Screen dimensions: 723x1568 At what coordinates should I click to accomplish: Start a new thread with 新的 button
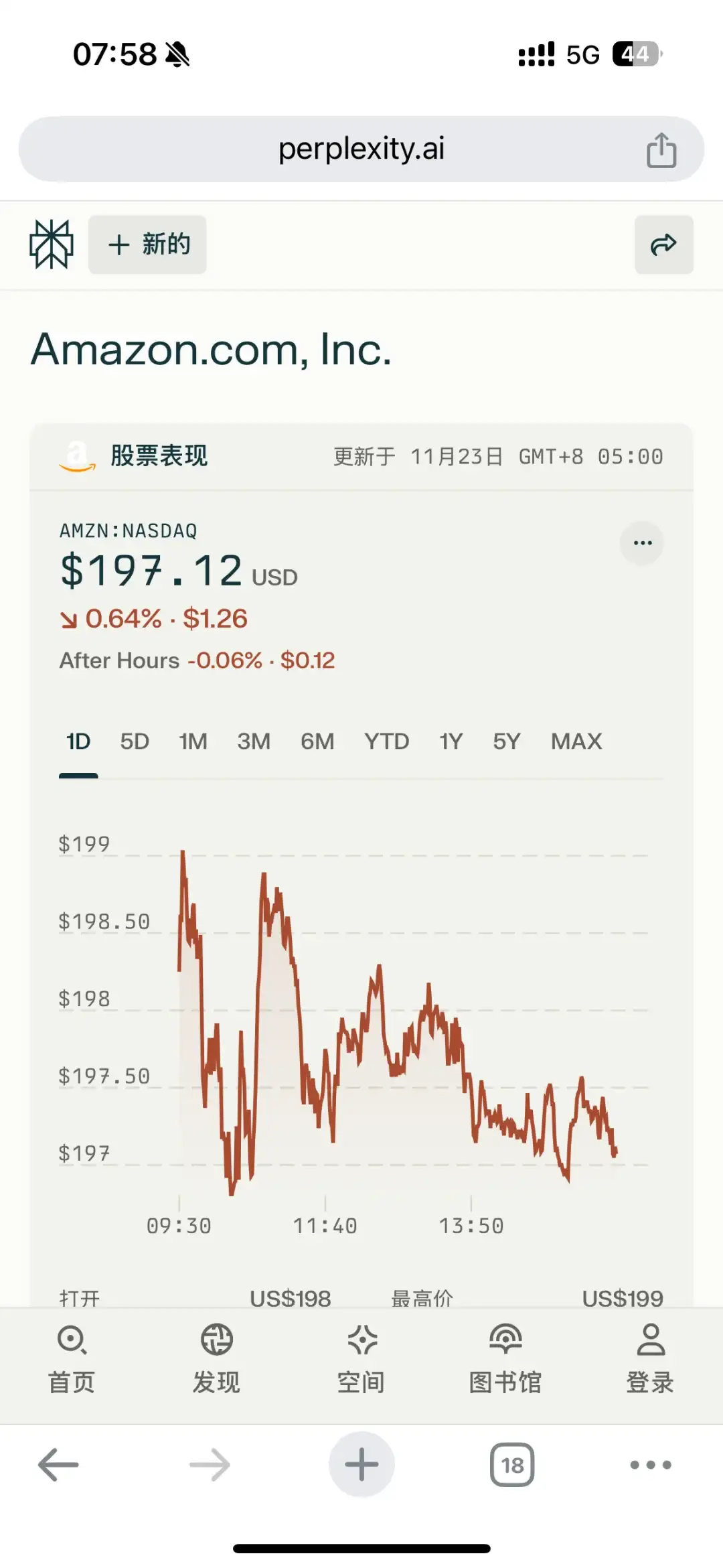click(x=147, y=244)
